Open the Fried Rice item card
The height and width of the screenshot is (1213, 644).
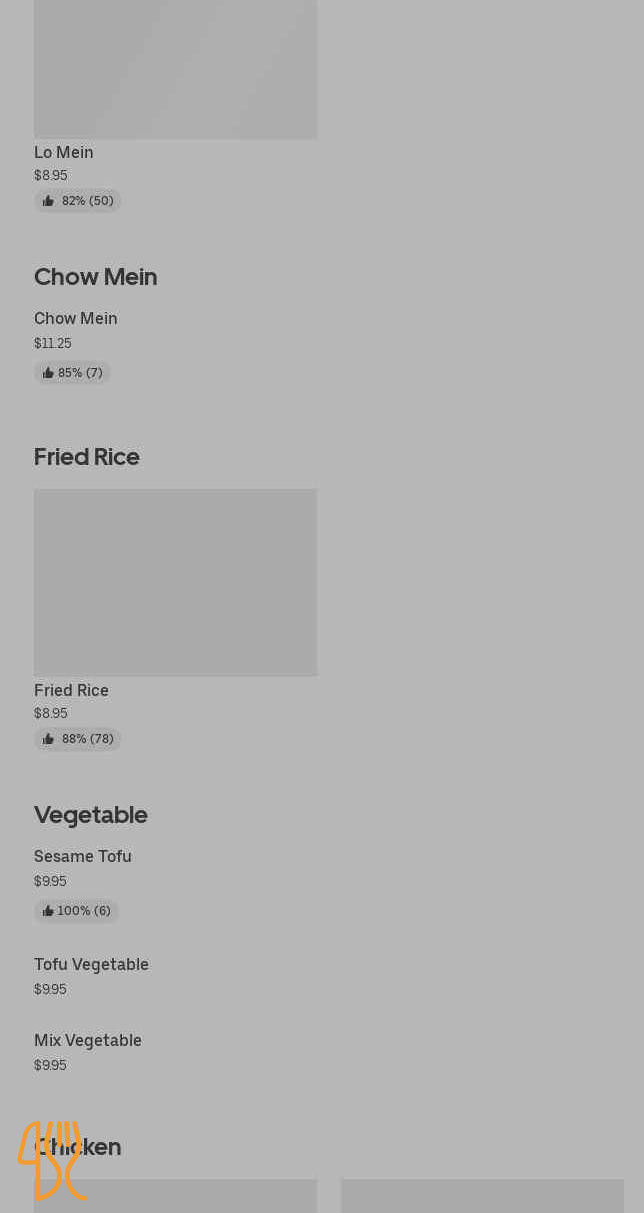coord(175,583)
